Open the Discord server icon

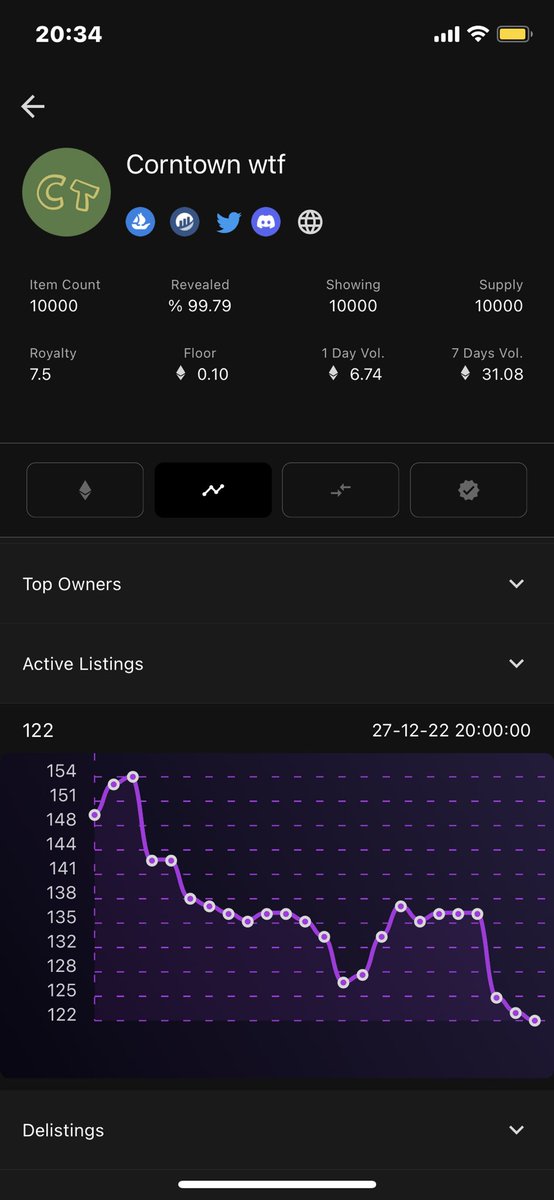266,222
